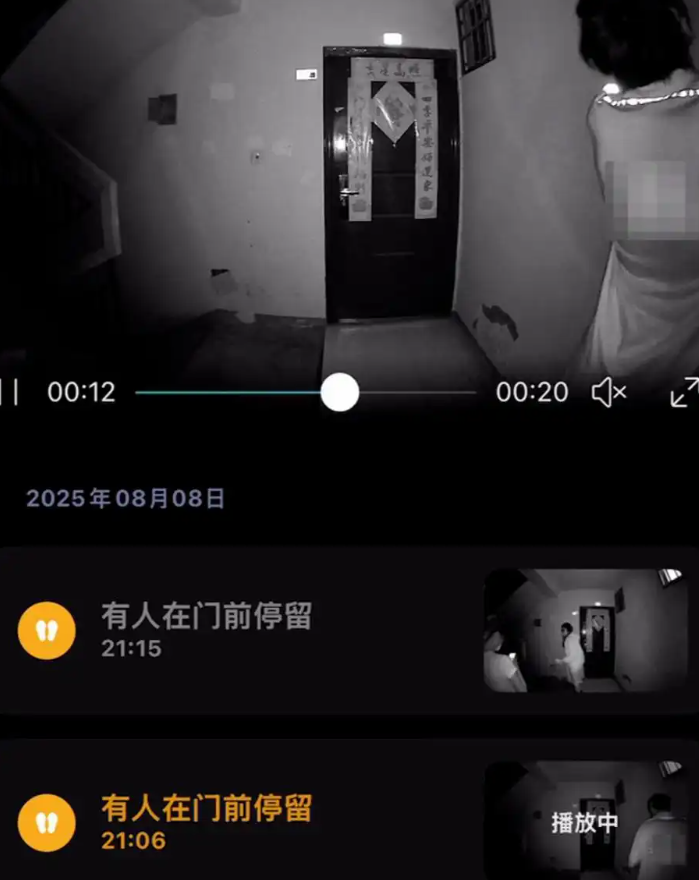Expand video to fullscreen
The width and height of the screenshot is (699, 880).
tap(684, 393)
